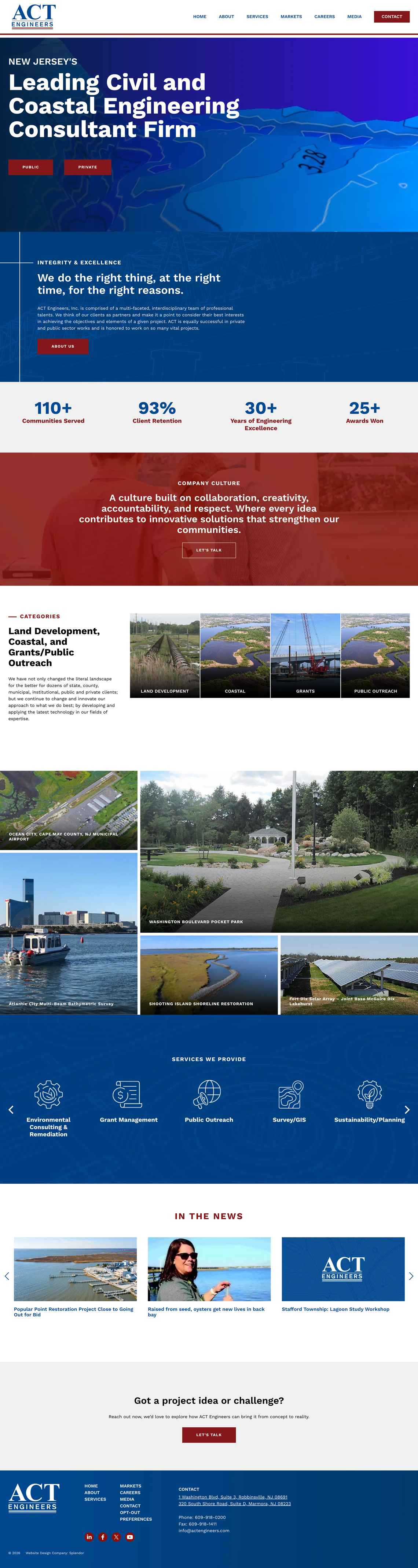View Shooting Island Shoreline Restoration project
Viewport: 418px width, 1568px height.
click(x=208, y=975)
